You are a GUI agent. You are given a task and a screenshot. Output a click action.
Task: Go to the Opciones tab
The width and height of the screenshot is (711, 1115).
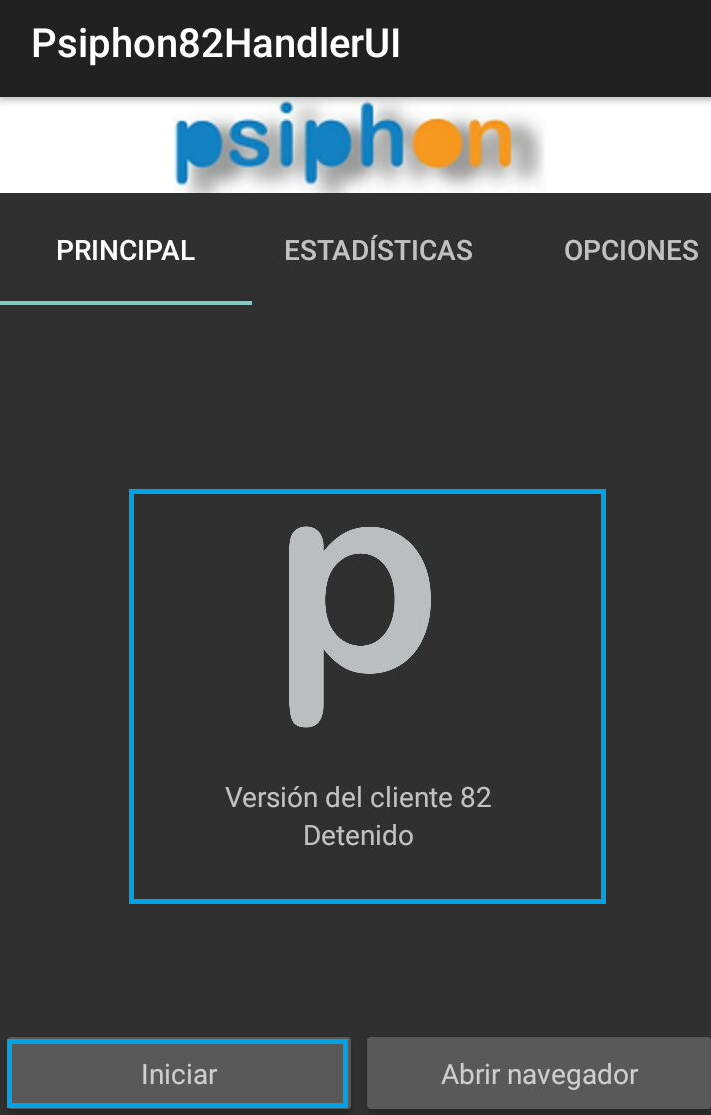point(630,250)
